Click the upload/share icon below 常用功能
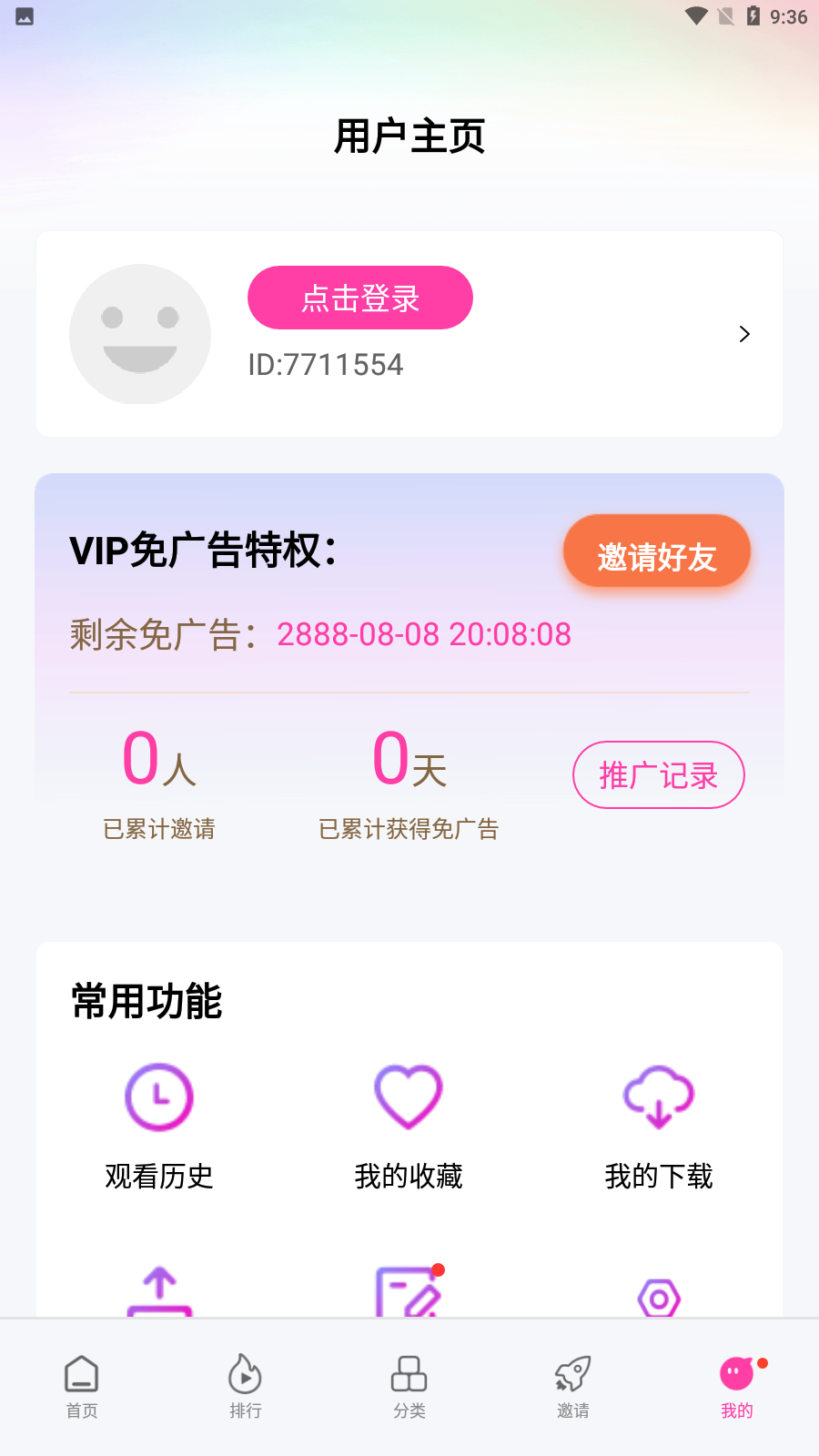This screenshot has width=819, height=1456. coord(159,1297)
